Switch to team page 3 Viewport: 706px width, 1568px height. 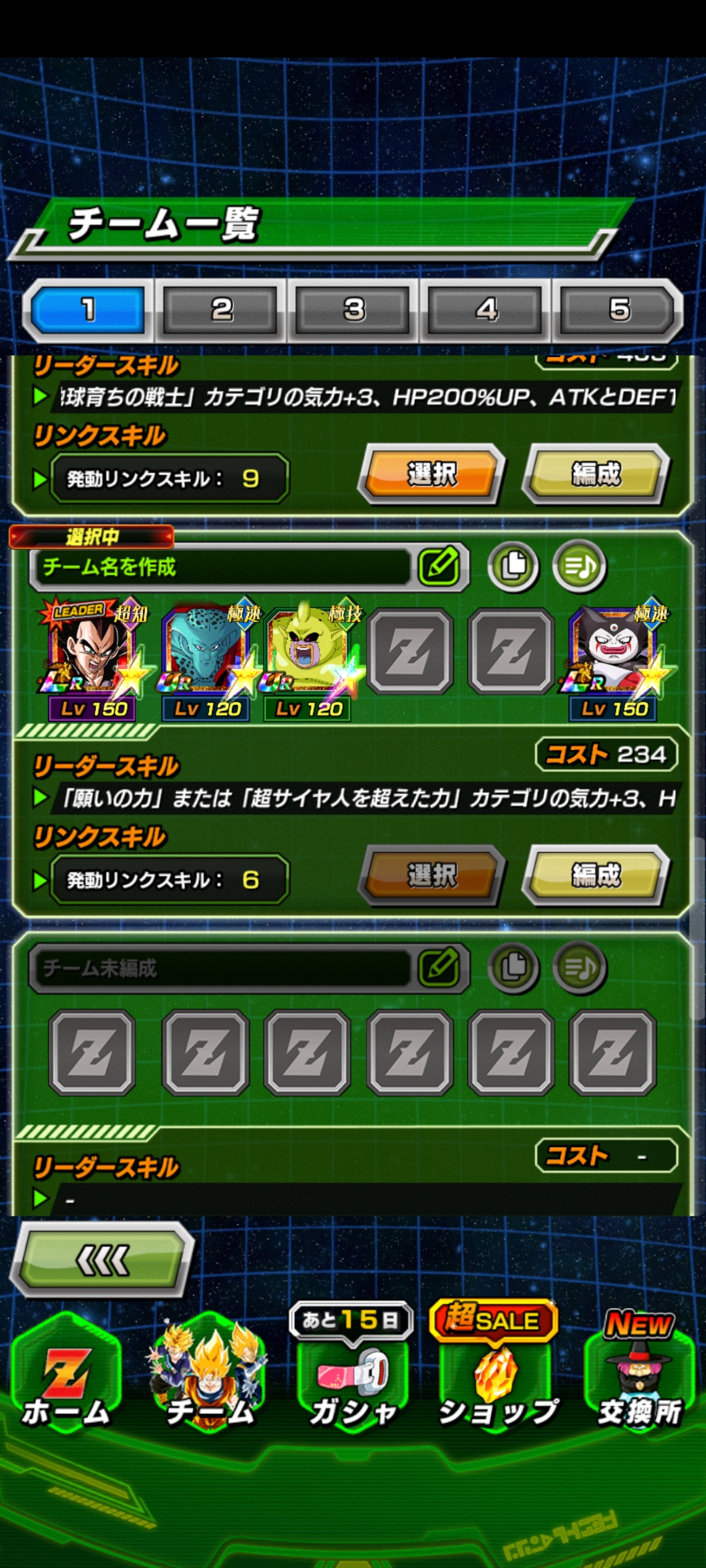coord(354,310)
